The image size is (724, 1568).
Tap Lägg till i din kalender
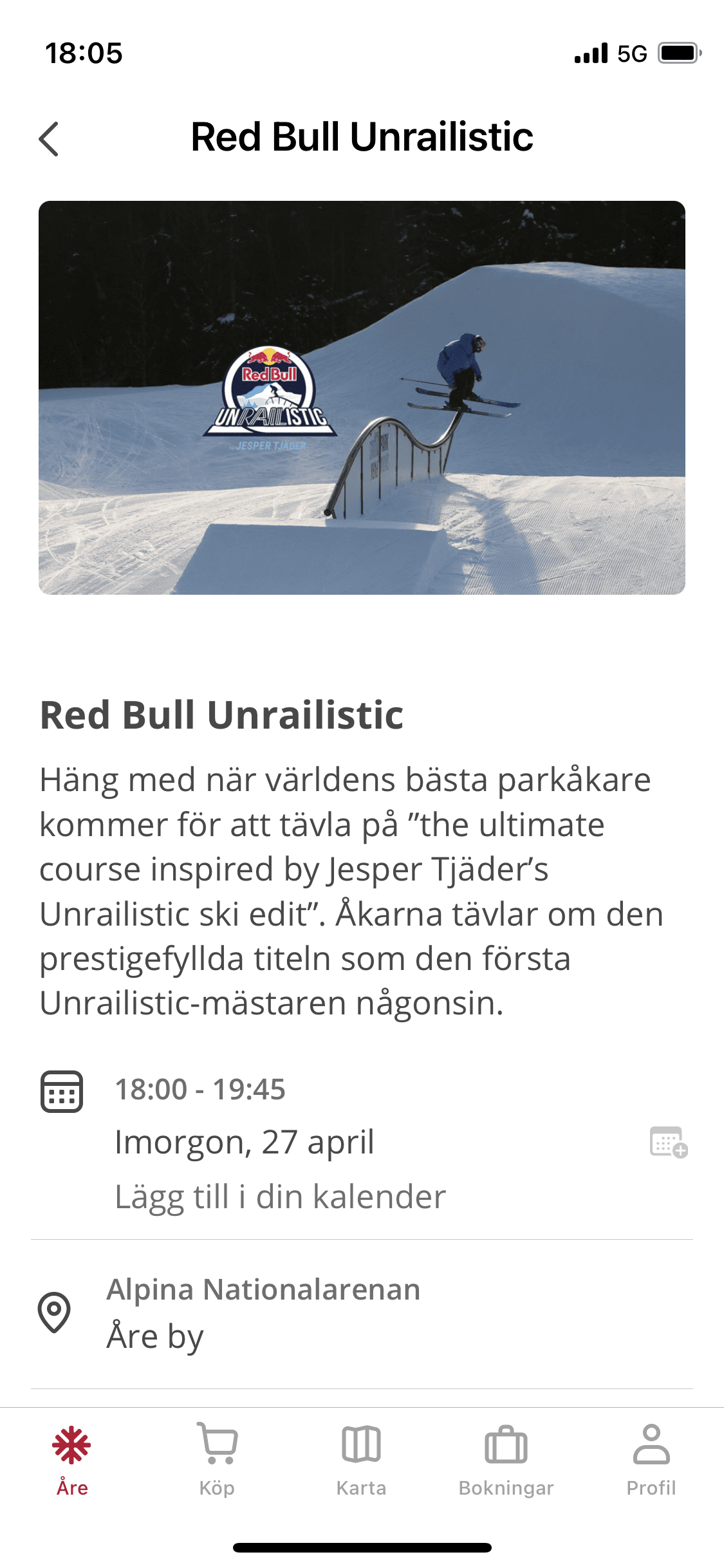click(280, 1197)
